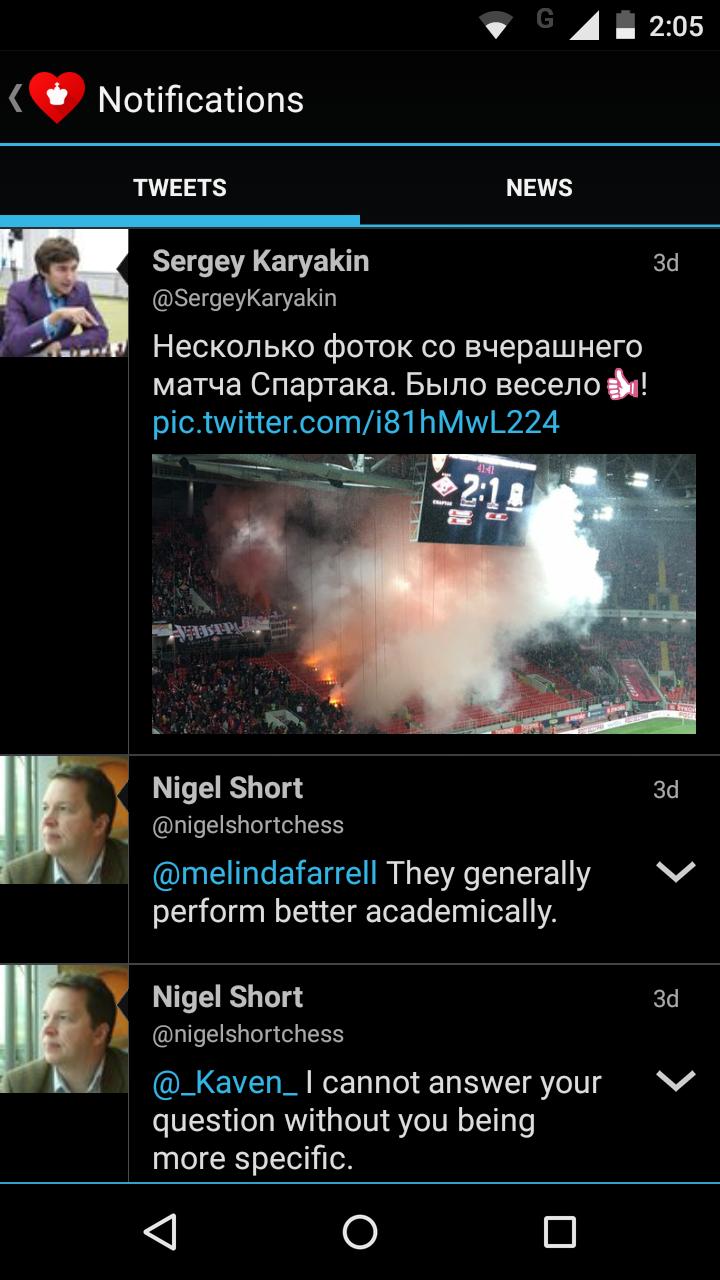Viewport: 720px width, 1280px height.
Task: Expand Nigel Short's reply to @melindafarrell
Action: tap(675, 872)
